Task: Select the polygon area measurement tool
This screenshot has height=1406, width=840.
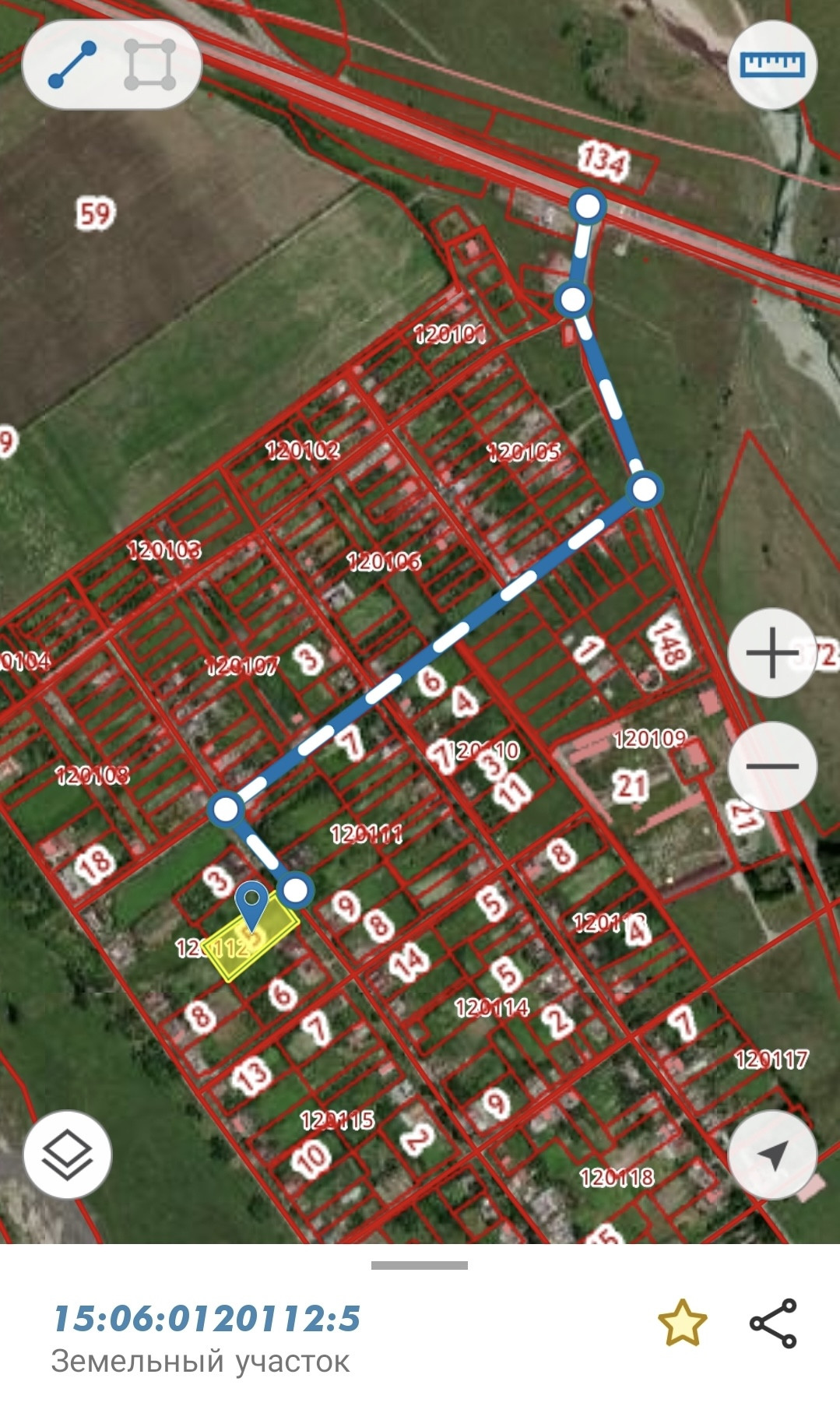Action: (x=150, y=65)
